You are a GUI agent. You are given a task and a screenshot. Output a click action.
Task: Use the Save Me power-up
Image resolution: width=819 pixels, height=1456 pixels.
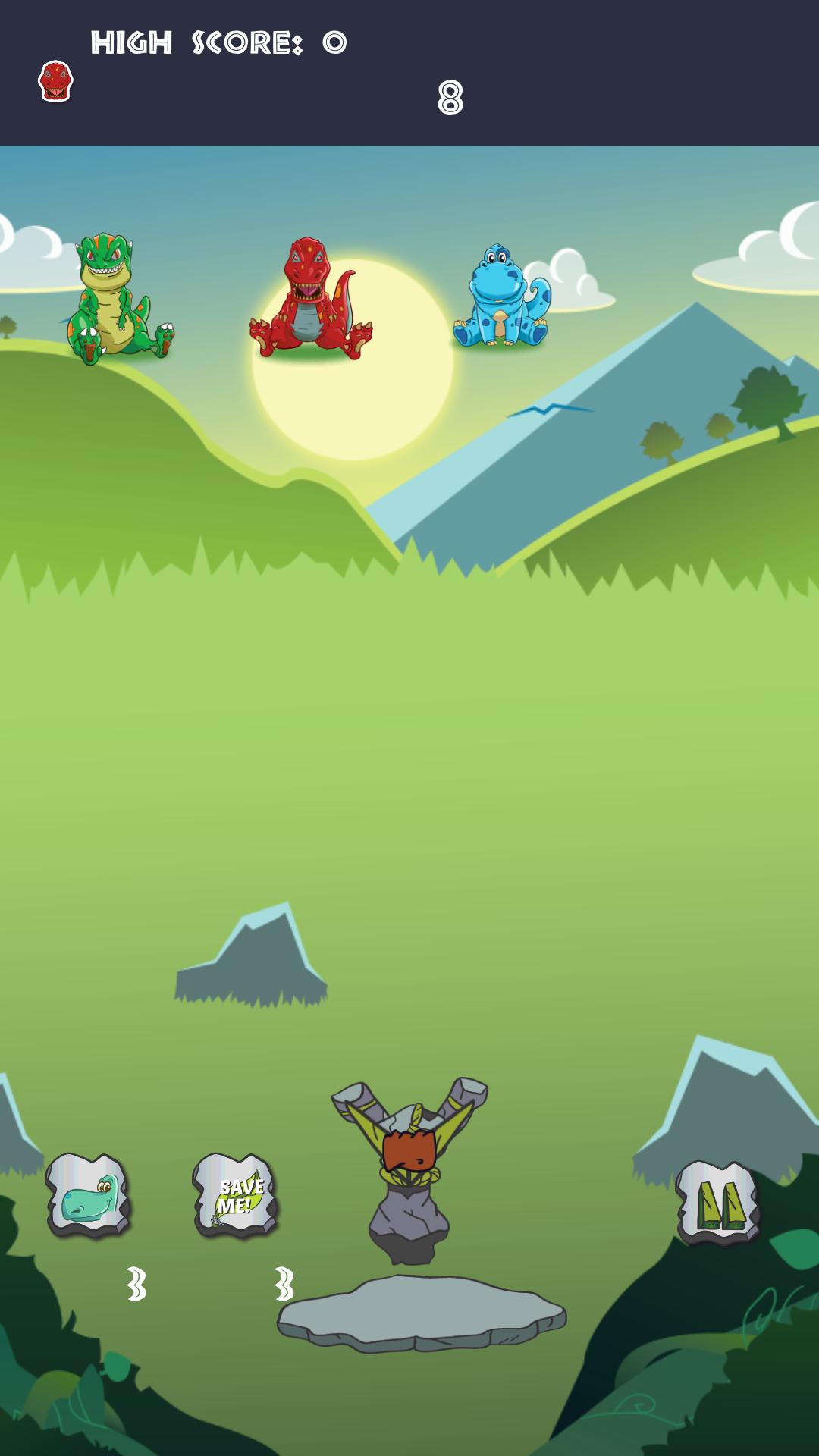(x=236, y=1196)
